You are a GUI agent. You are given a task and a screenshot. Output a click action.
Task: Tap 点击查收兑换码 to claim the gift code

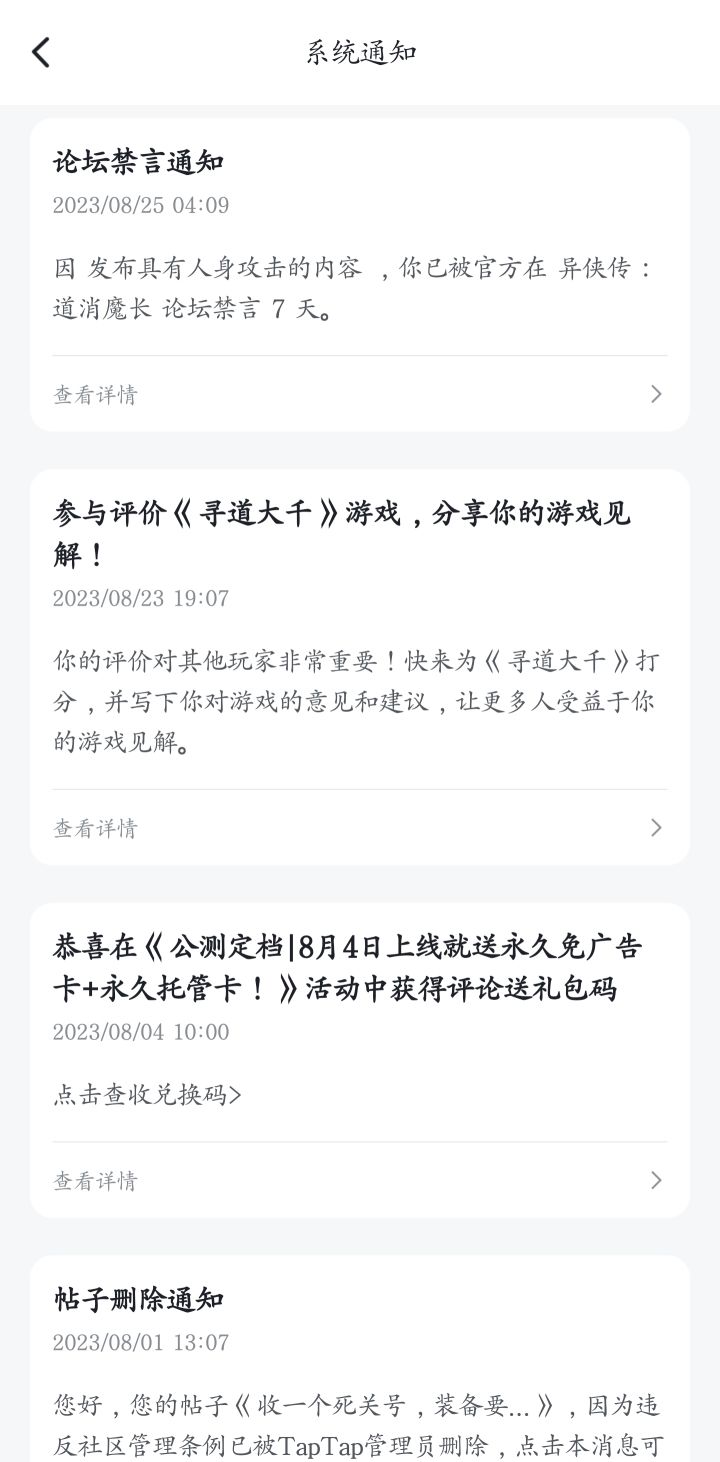click(147, 1095)
